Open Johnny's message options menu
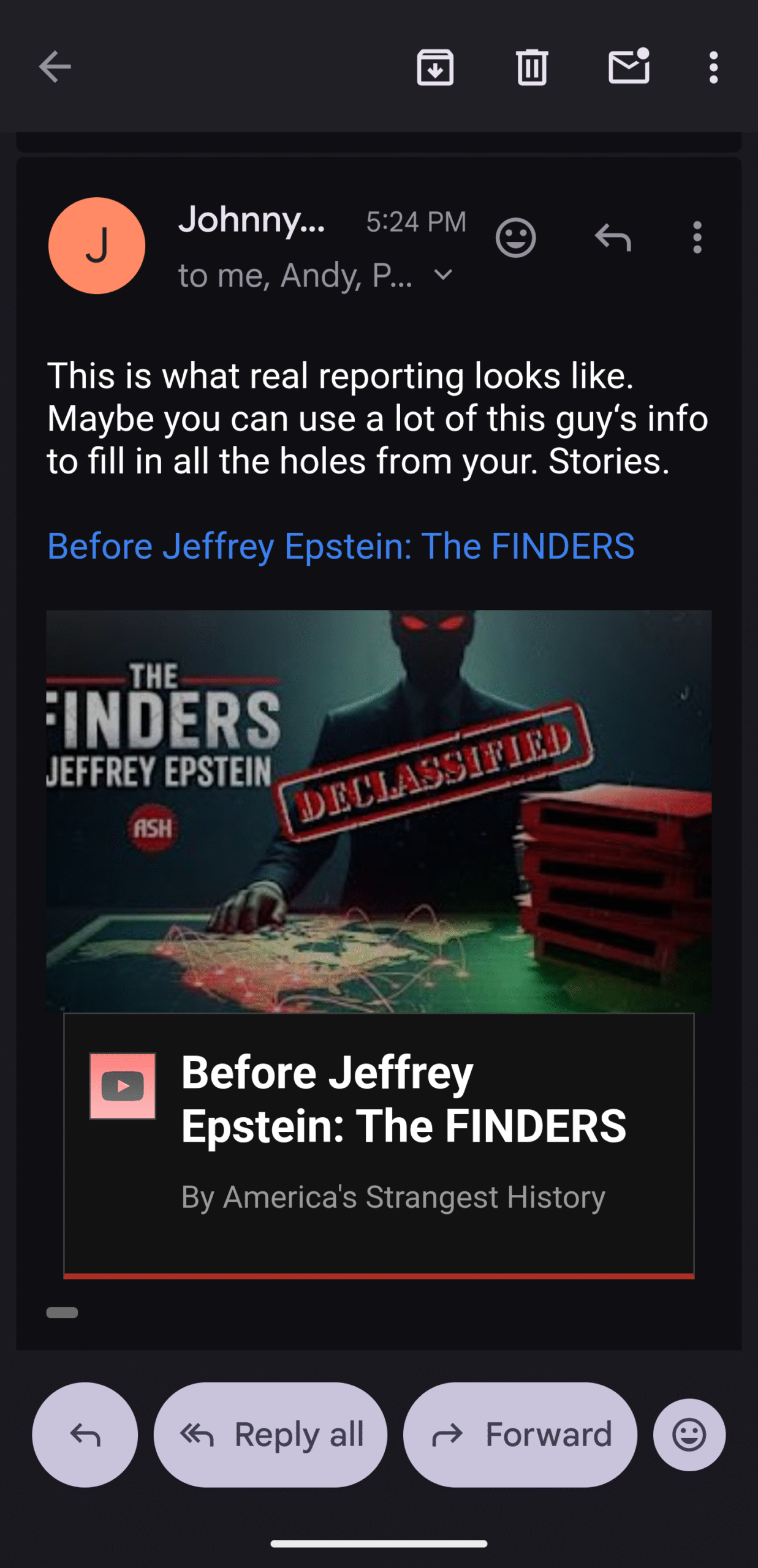The width and height of the screenshot is (758, 1568). point(697,238)
